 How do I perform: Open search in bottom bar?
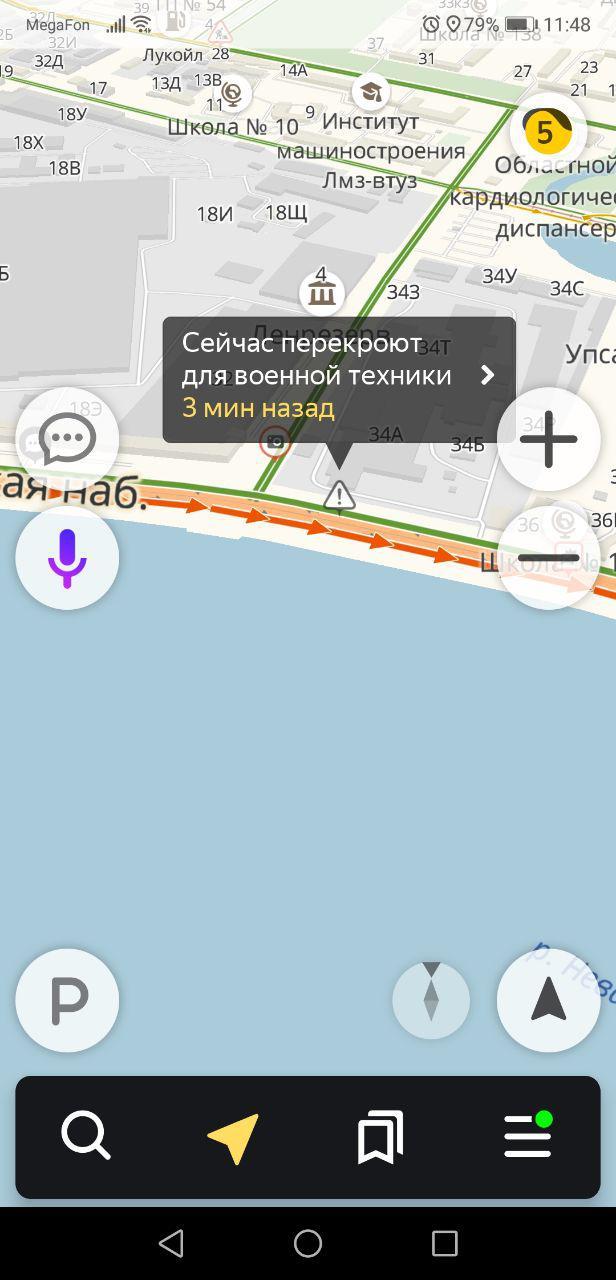(x=86, y=1137)
